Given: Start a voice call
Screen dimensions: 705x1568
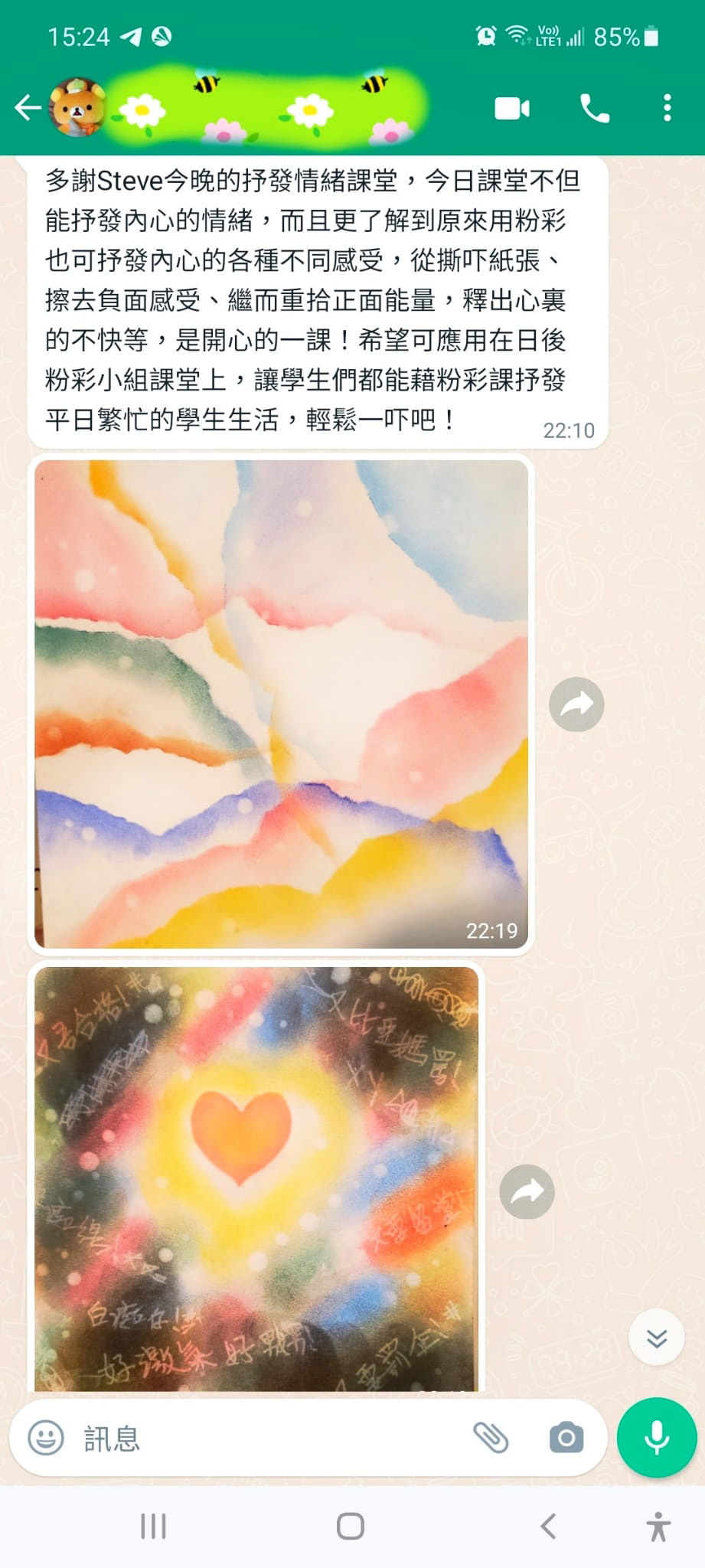Looking at the screenshot, I should [594, 109].
